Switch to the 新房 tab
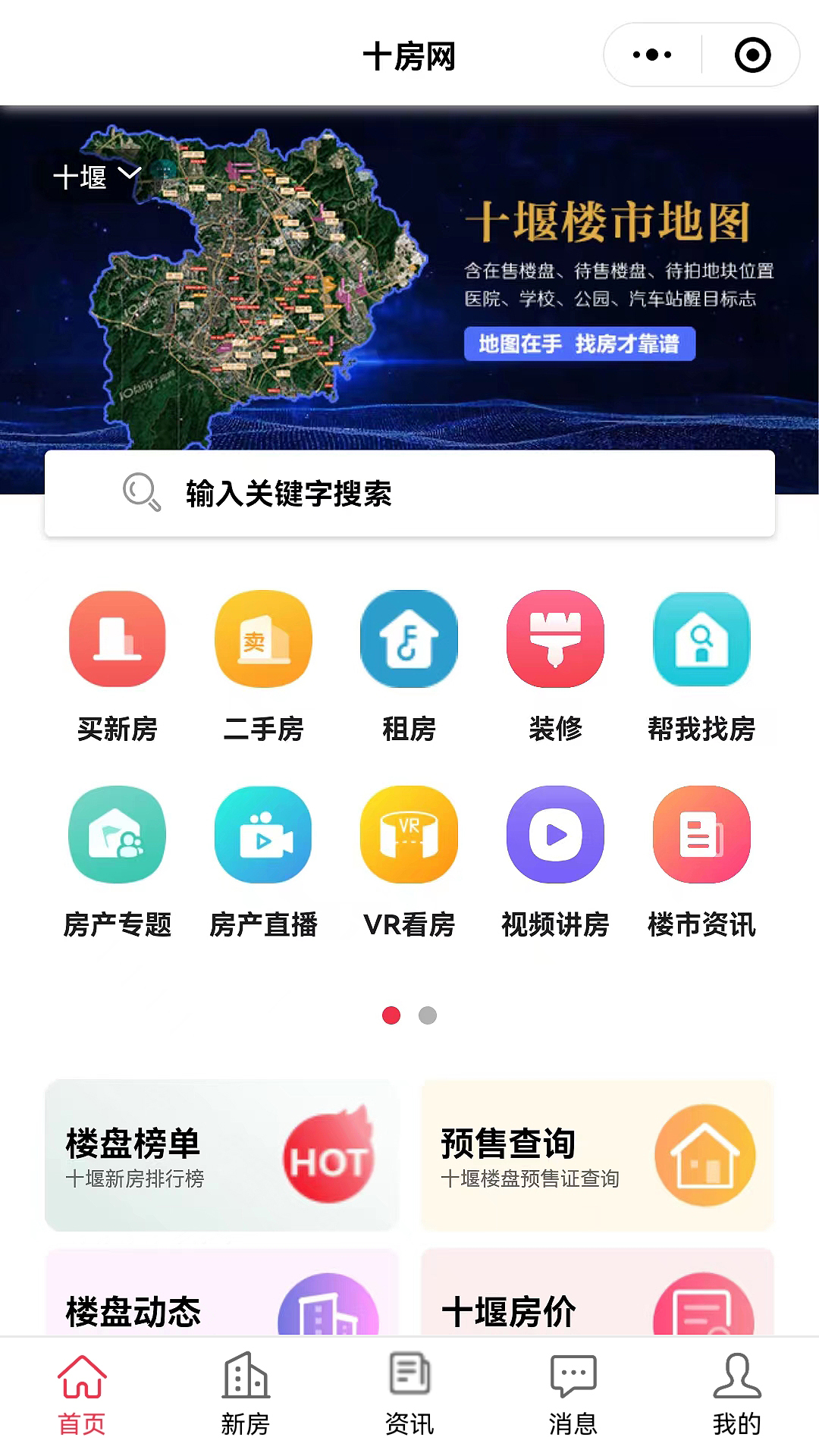The width and height of the screenshot is (819, 1456). point(246,1399)
